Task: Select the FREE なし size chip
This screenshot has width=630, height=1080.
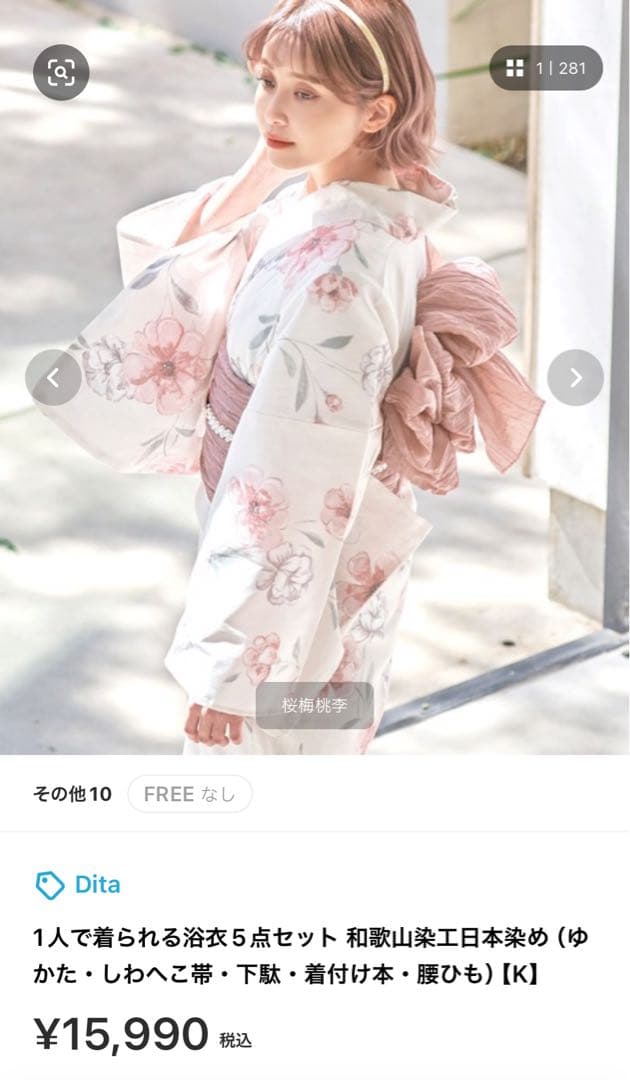Action: pyautogui.click(x=190, y=794)
